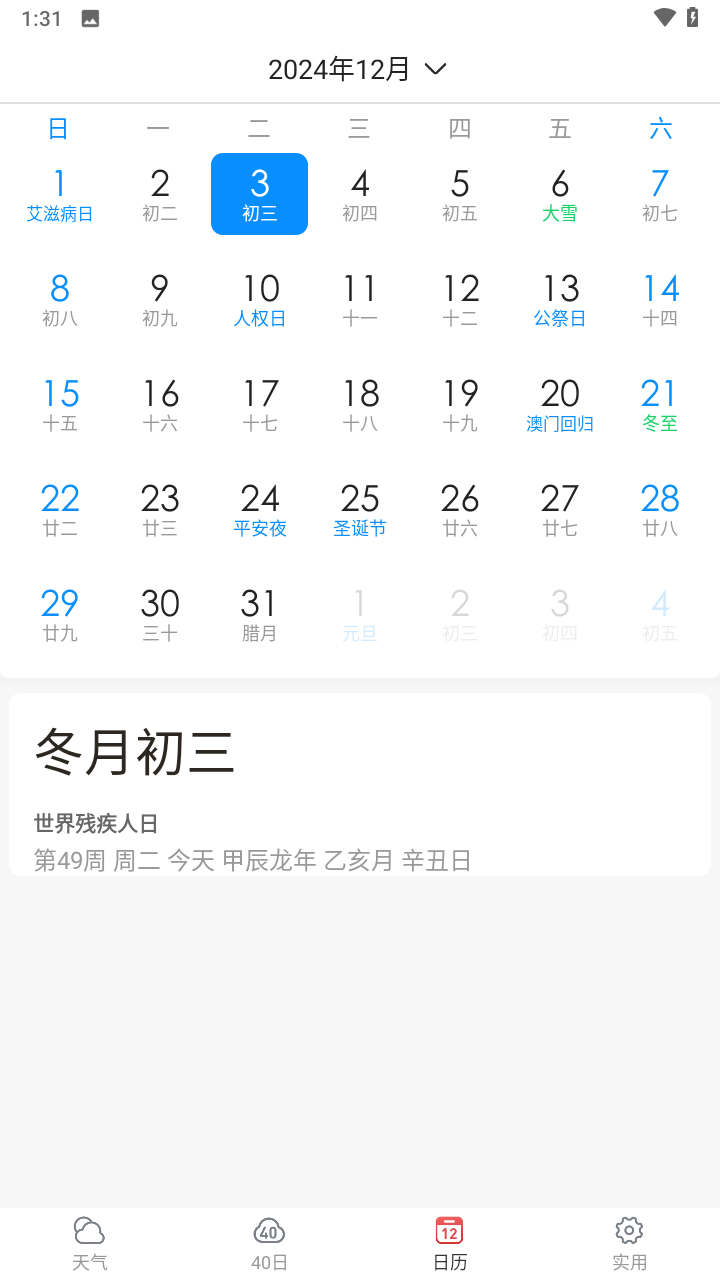The width and height of the screenshot is (720, 1280).
Task: Select December 21 冬至 date cell
Action: 659,404
